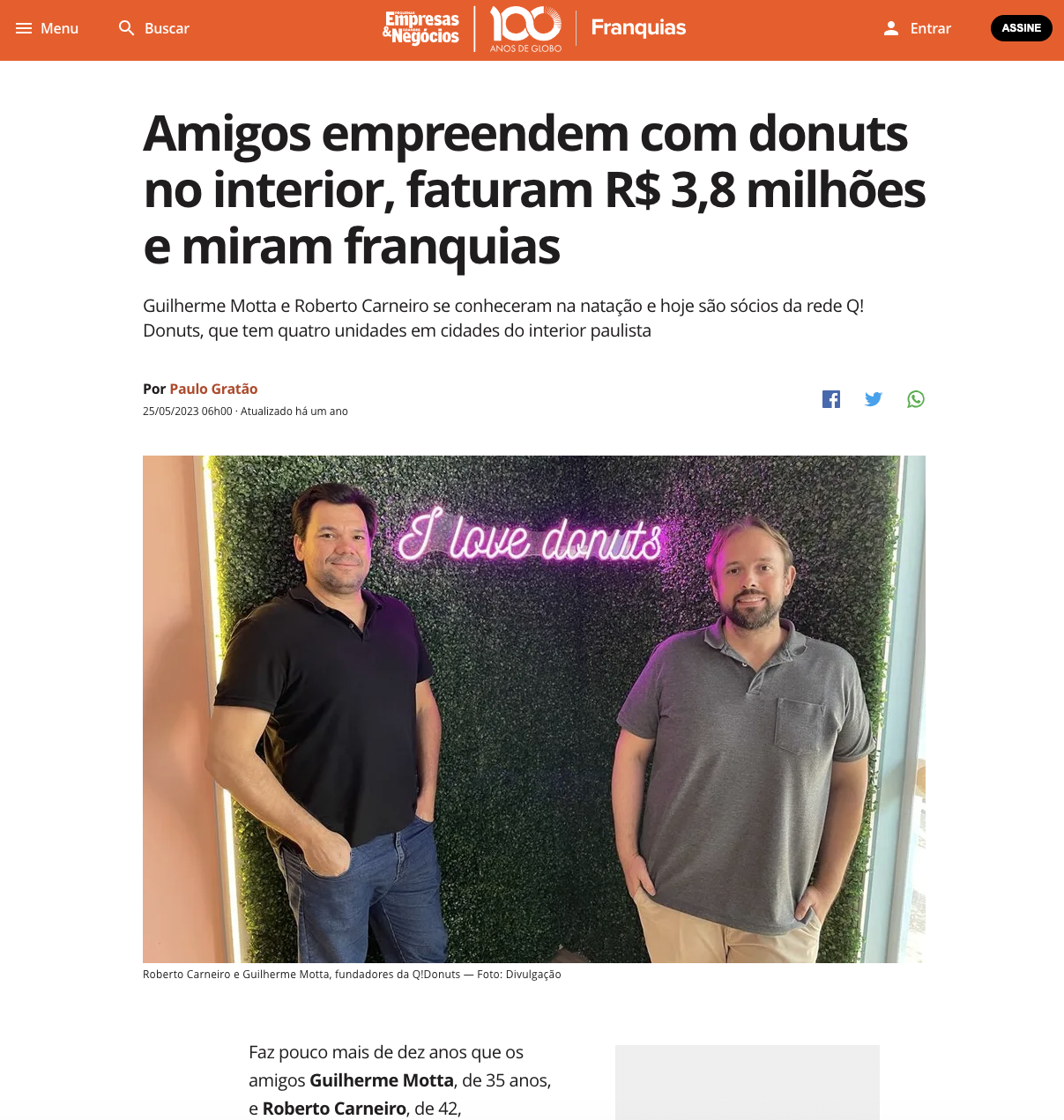1064x1120 pixels.
Task: Open the 100 Anos de Globo link
Action: (525, 29)
